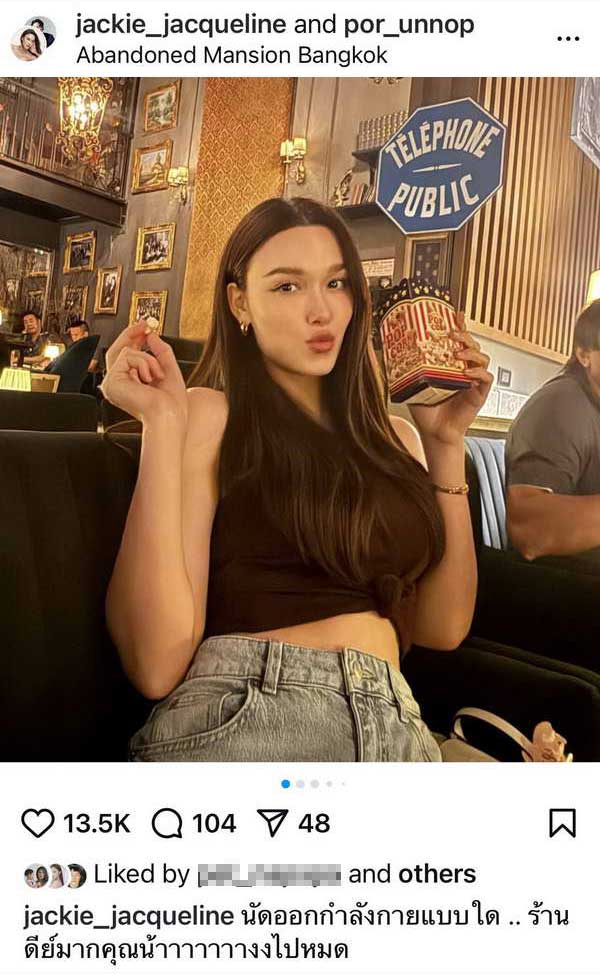
Task: Save this post with the bookmark icon
Action: point(563,823)
